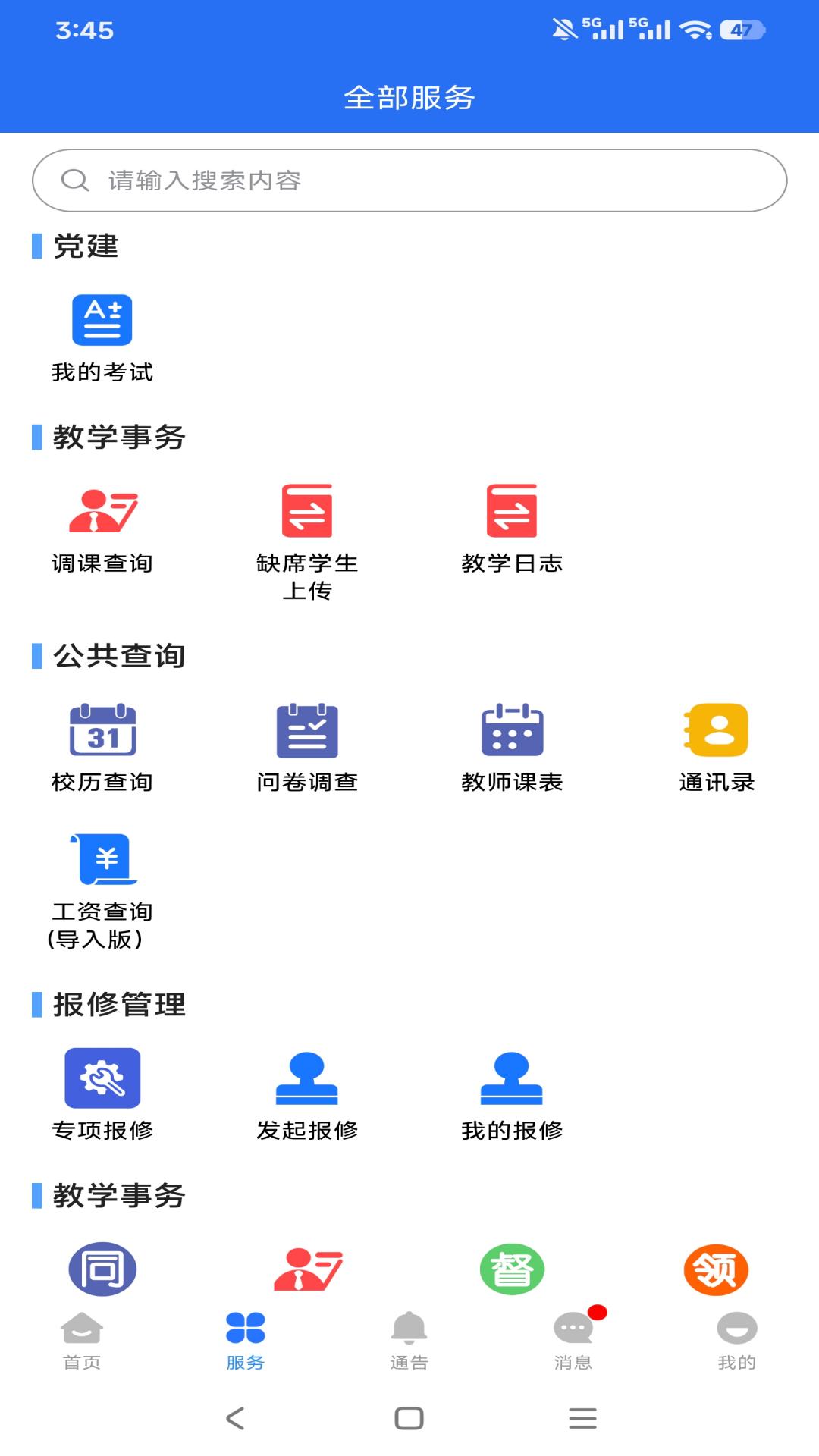Switch to the 首页 home tab
The width and height of the screenshot is (819, 1456).
click(81, 1338)
